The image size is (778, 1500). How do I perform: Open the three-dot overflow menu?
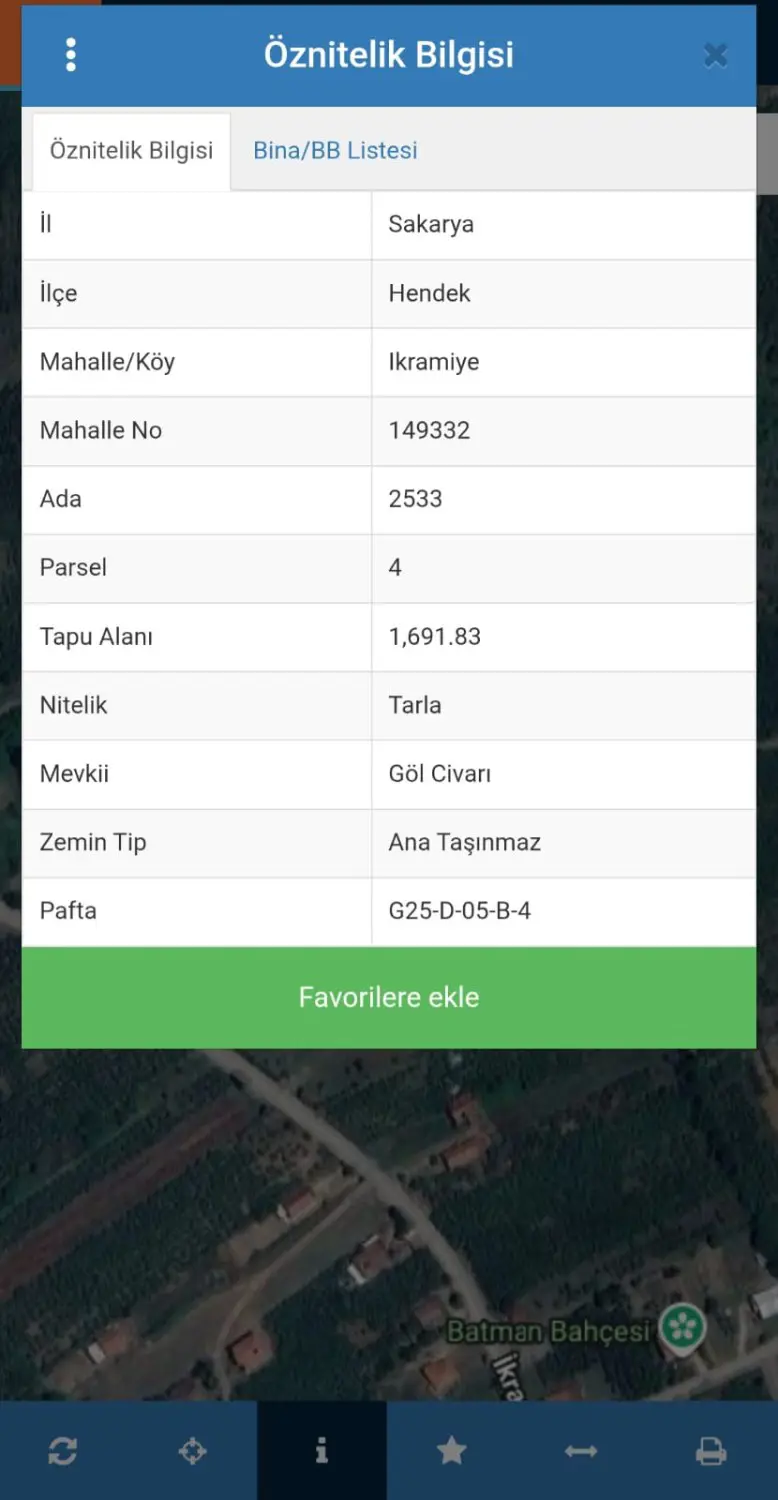tap(70, 55)
